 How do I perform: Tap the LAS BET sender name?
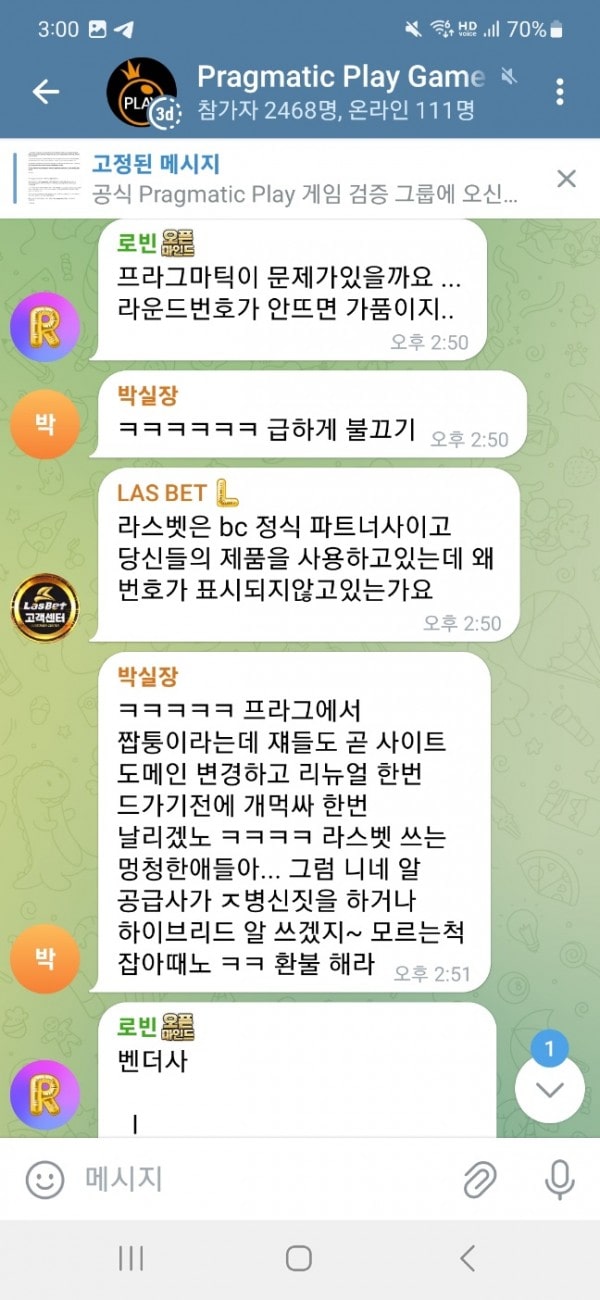tap(162, 492)
